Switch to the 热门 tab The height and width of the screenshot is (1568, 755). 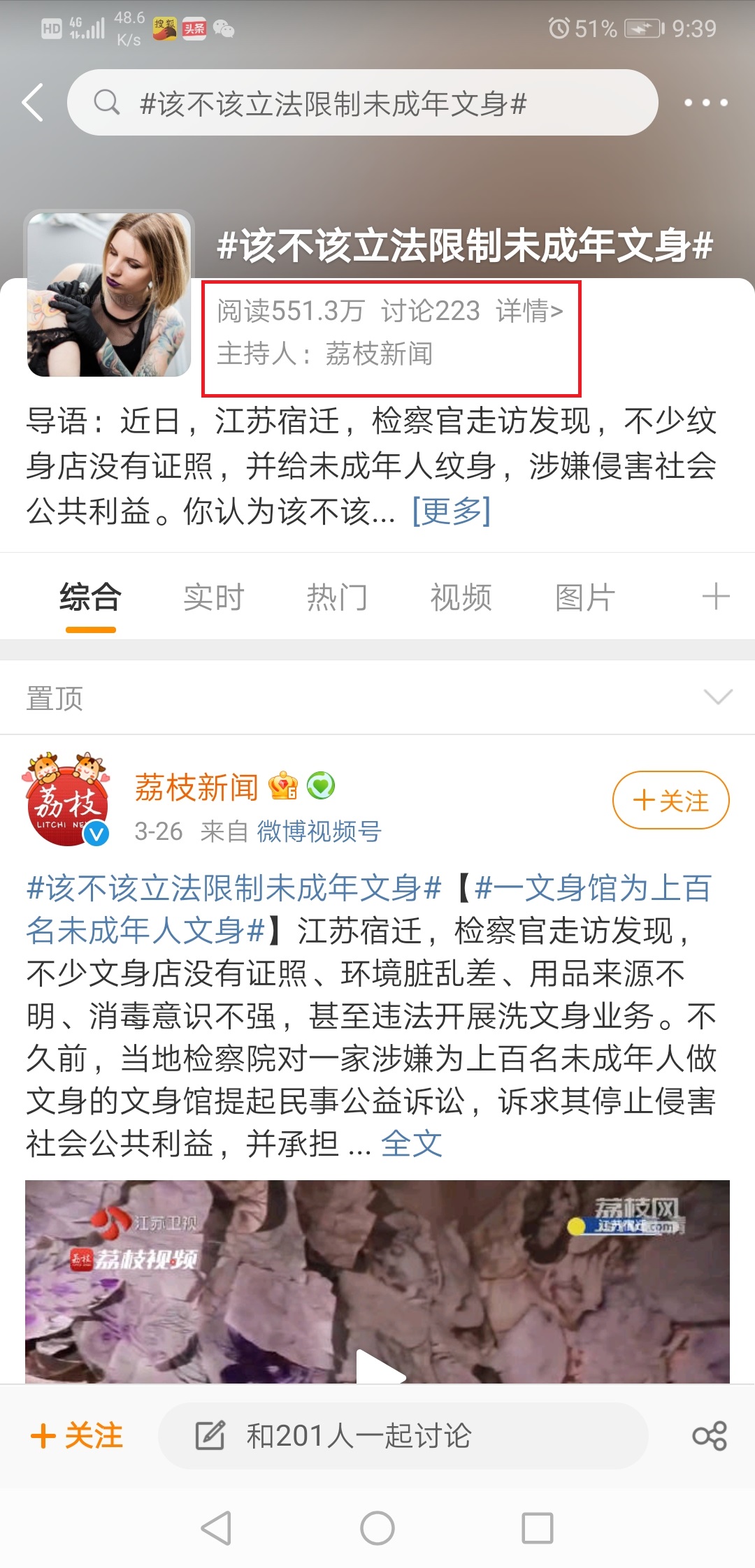pyautogui.click(x=337, y=598)
